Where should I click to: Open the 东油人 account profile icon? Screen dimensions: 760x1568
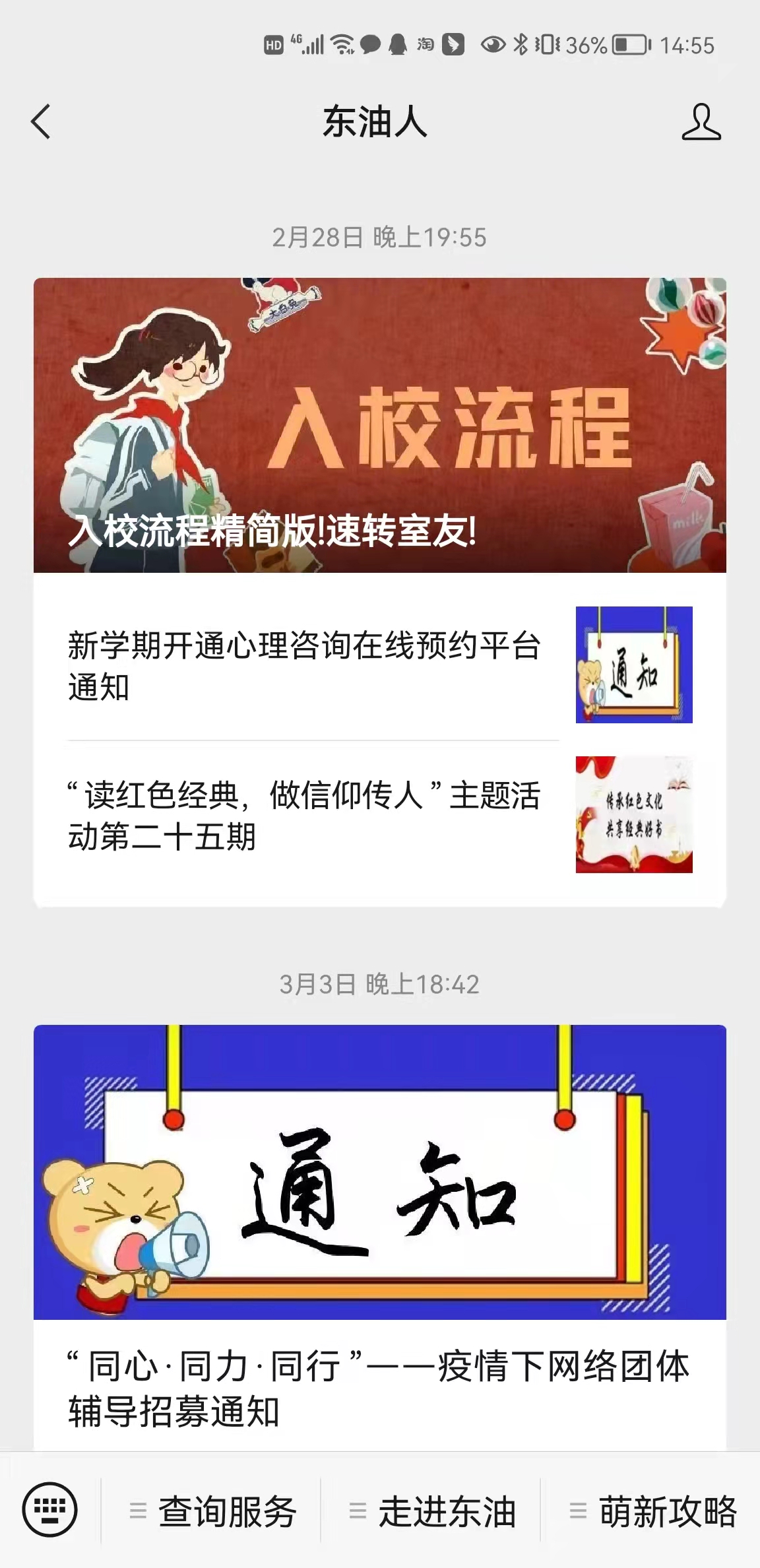click(x=701, y=122)
